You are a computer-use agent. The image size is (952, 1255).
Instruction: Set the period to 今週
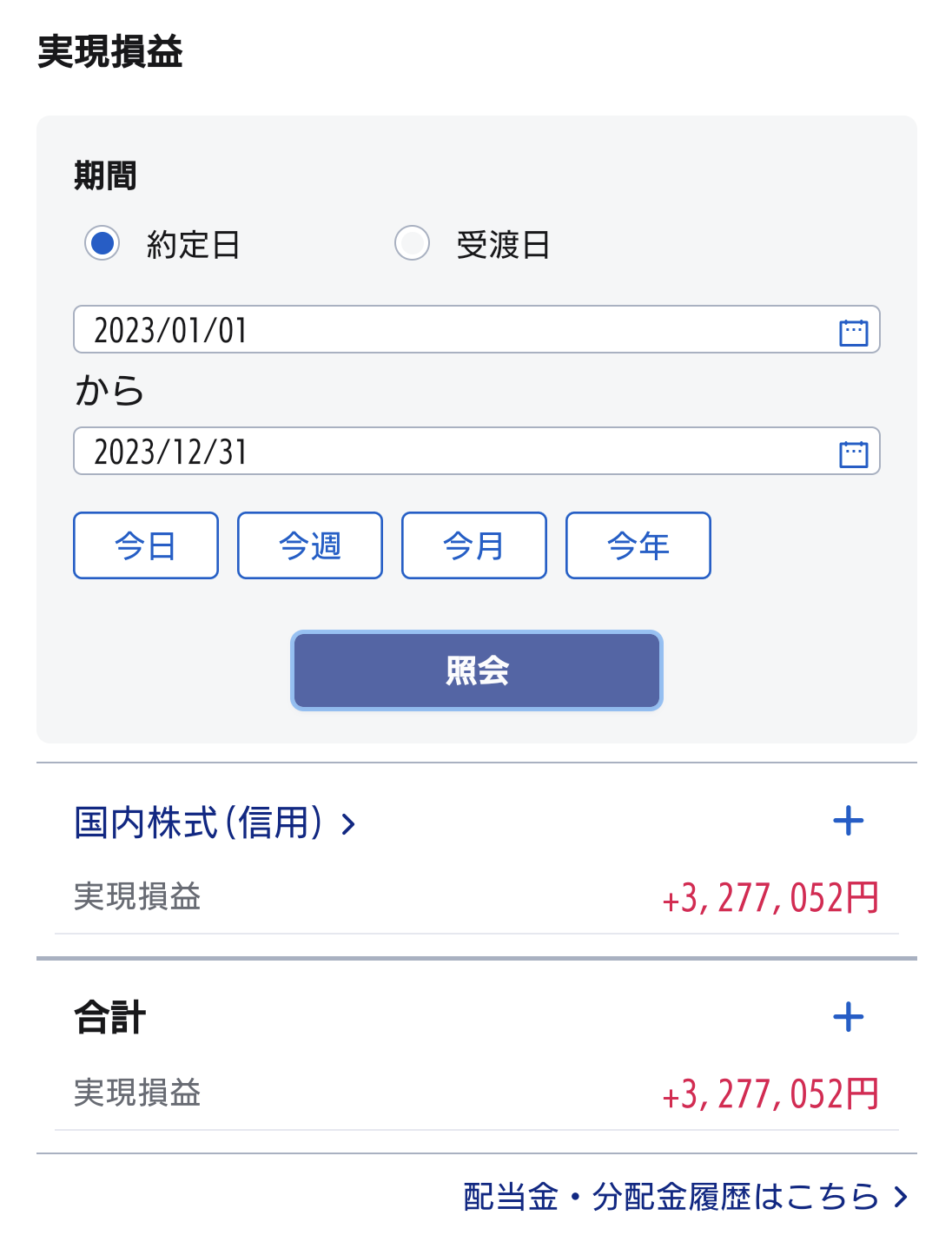coord(310,545)
